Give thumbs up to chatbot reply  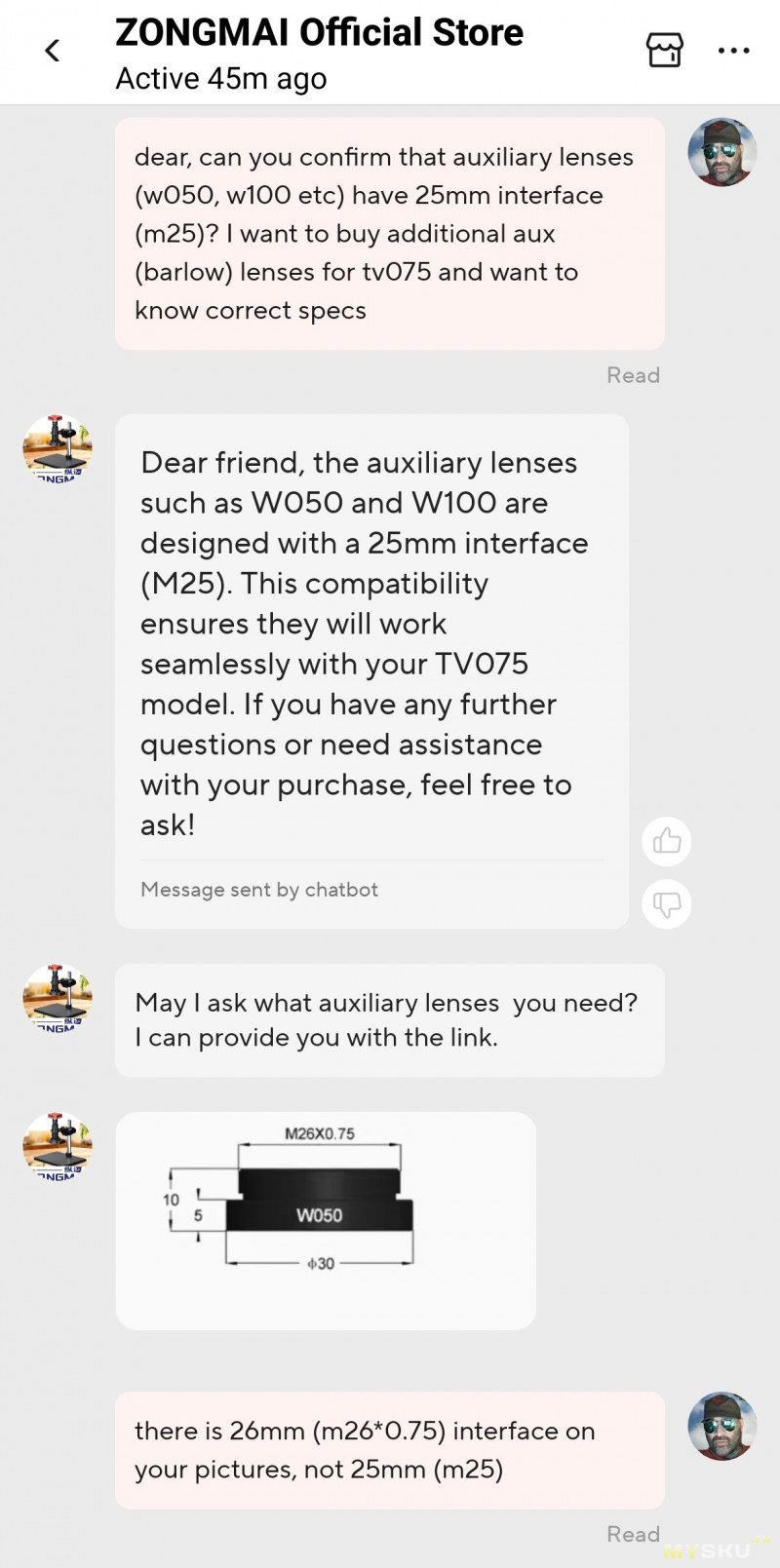tap(667, 841)
